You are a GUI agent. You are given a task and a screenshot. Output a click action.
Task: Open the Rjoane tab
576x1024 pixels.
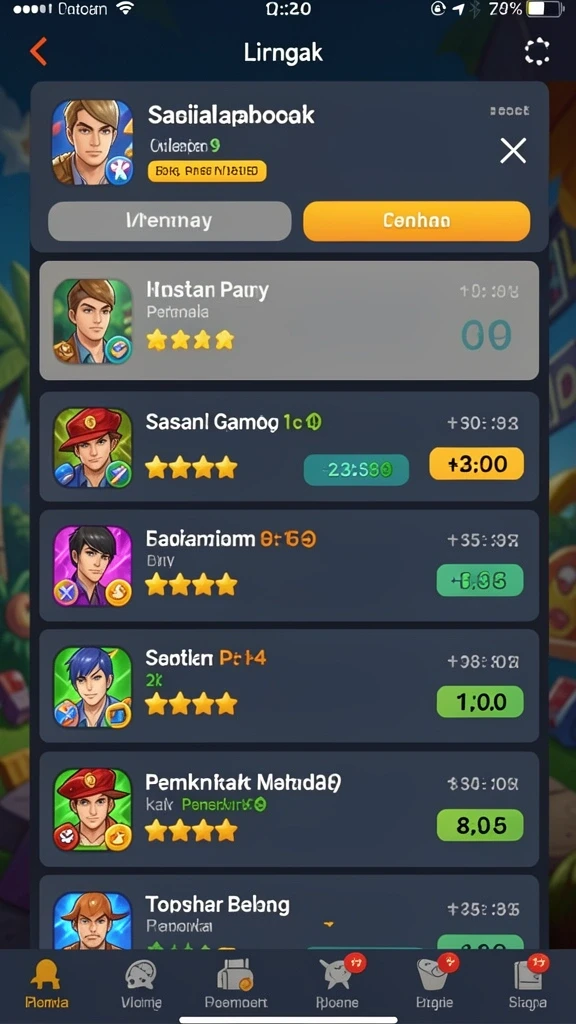point(338,984)
